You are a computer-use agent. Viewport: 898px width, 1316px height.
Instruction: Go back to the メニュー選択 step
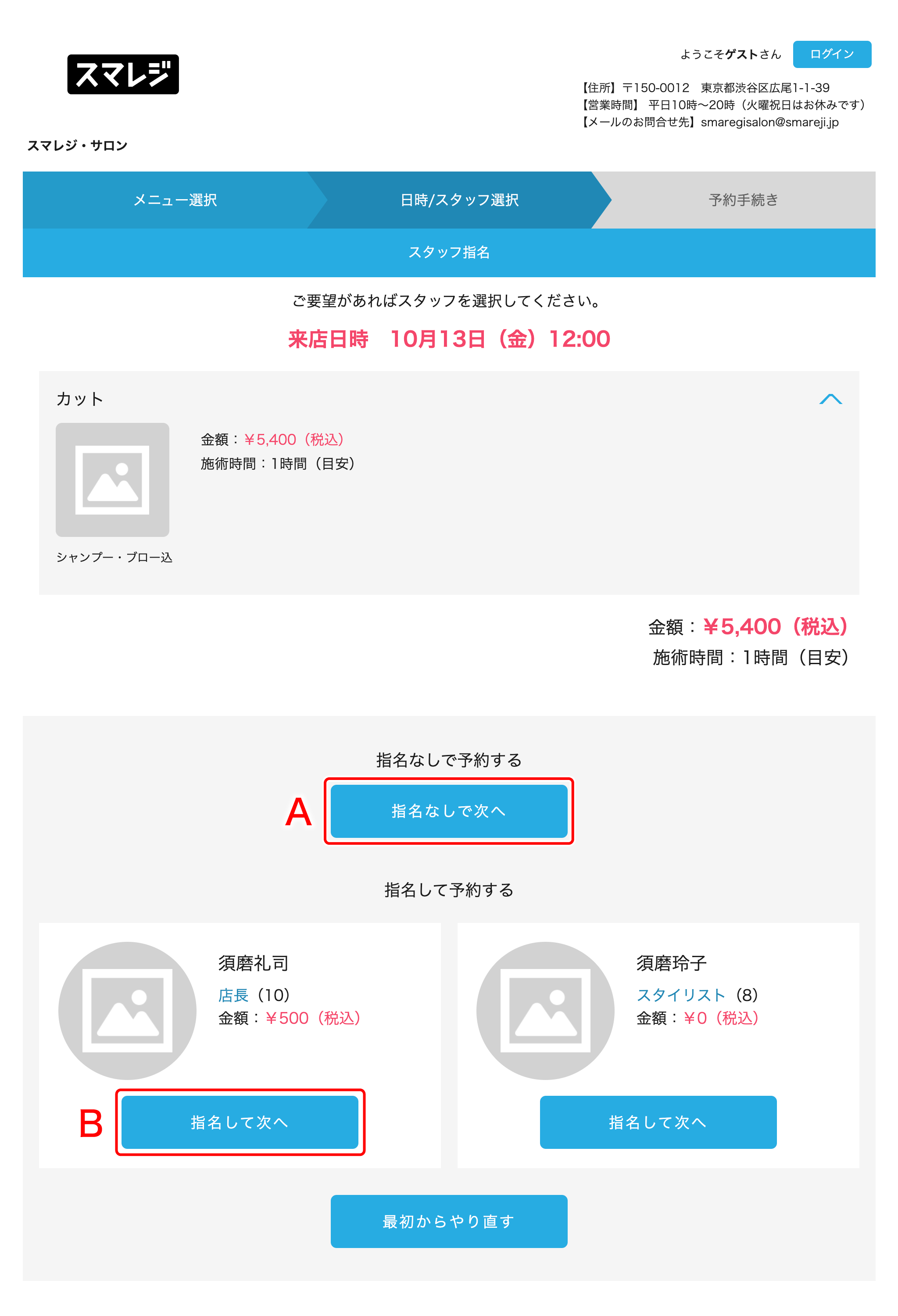(x=175, y=200)
